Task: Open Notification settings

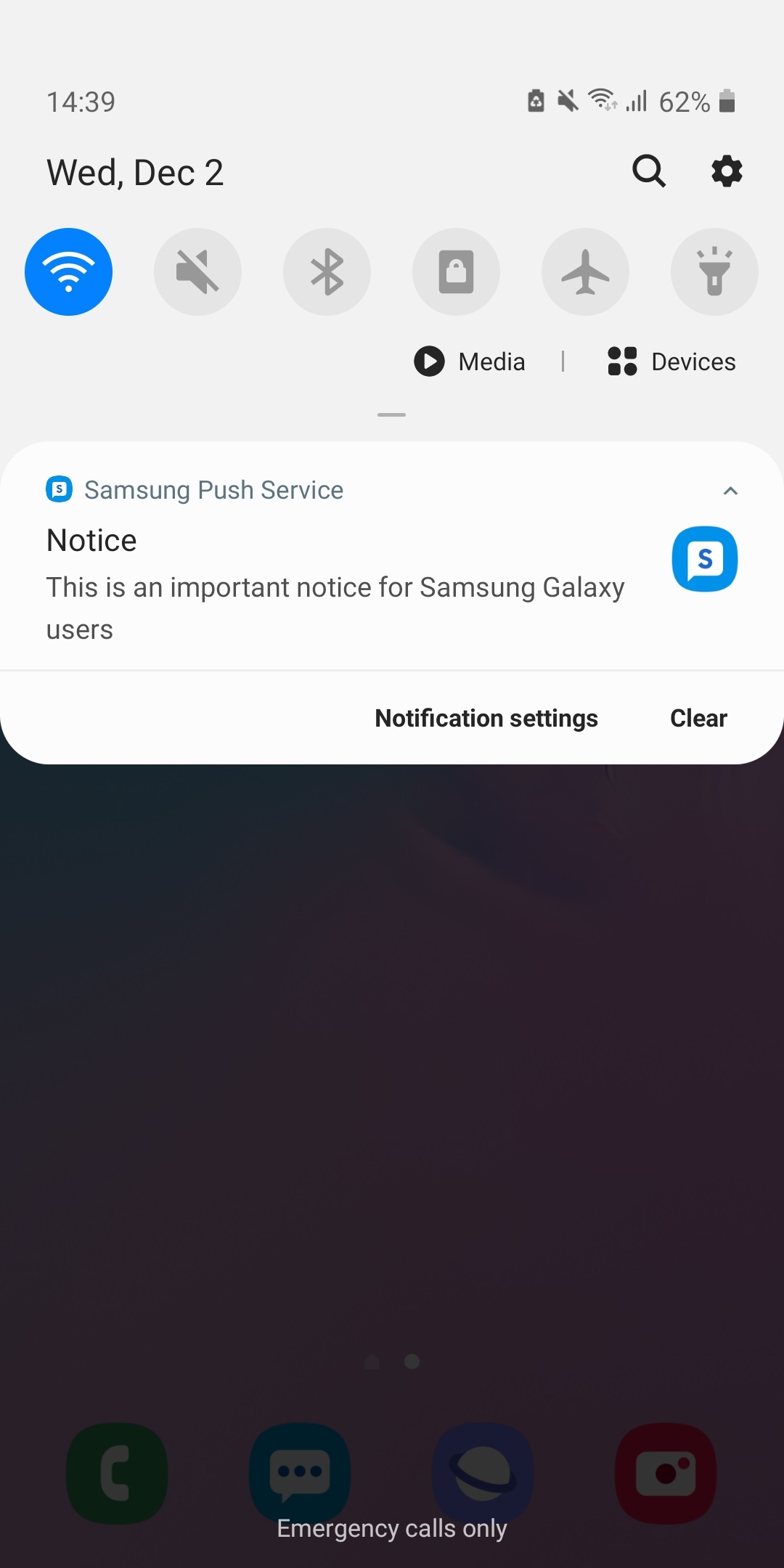Action: [x=486, y=718]
